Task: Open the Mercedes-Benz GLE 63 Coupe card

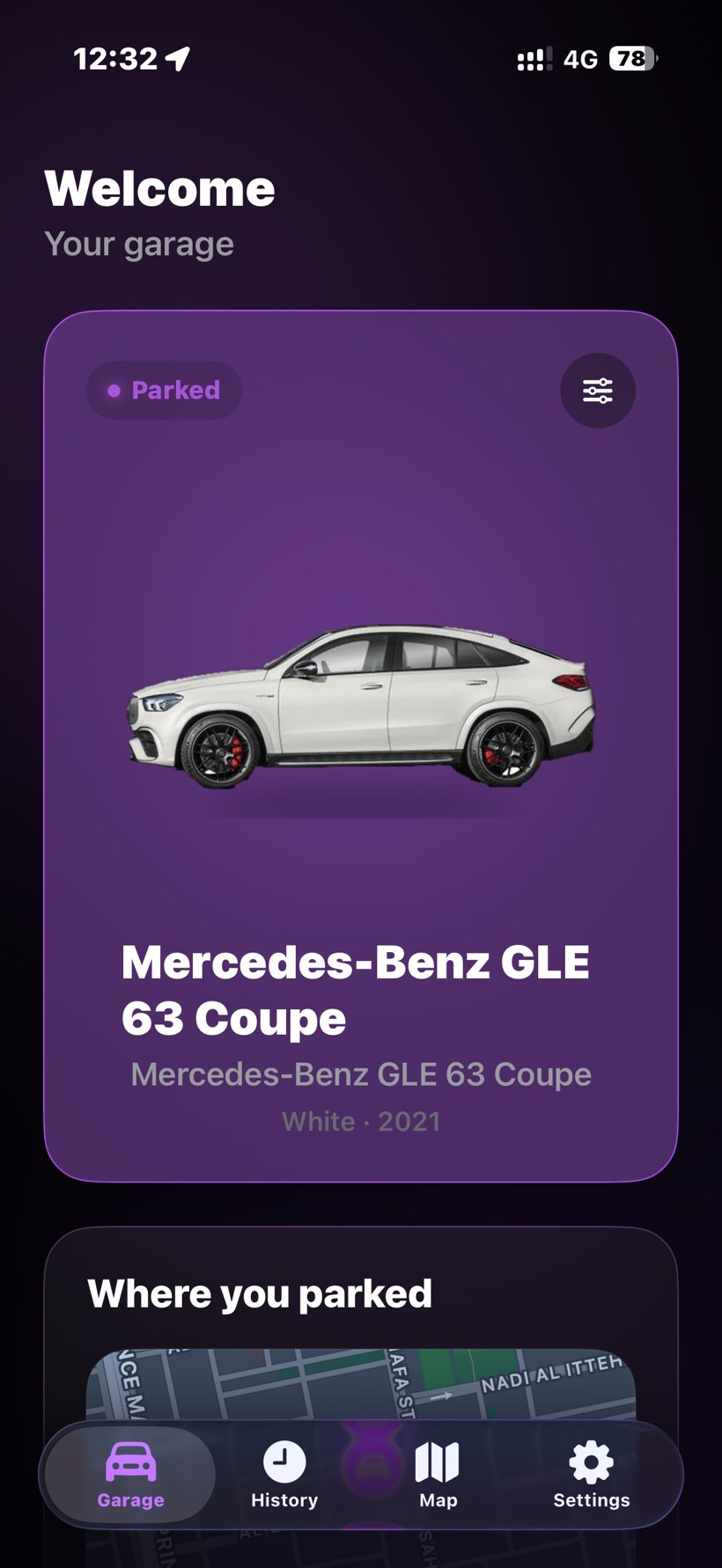Action: [361, 746]
